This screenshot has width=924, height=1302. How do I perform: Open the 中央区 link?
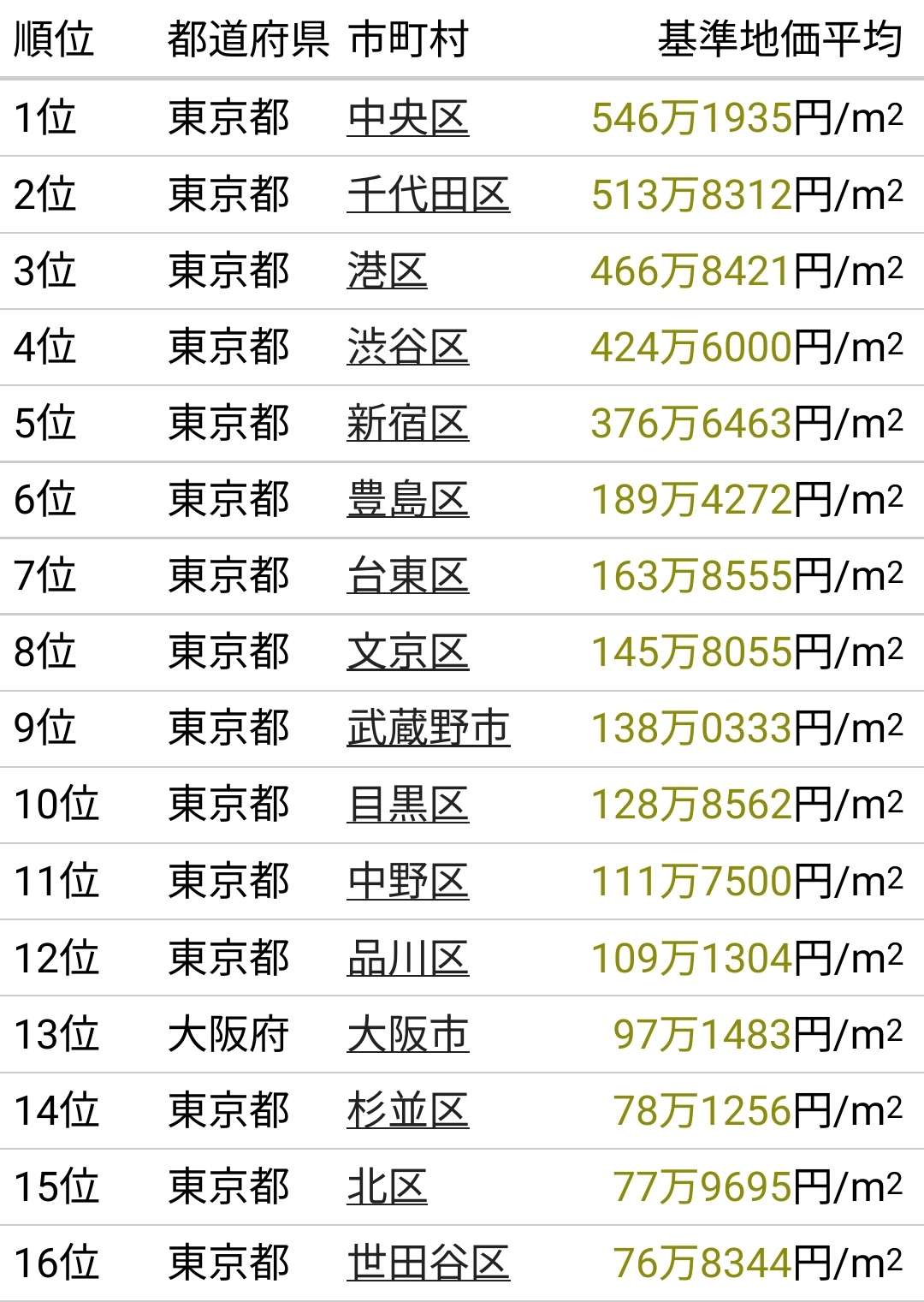coord(407,118)
